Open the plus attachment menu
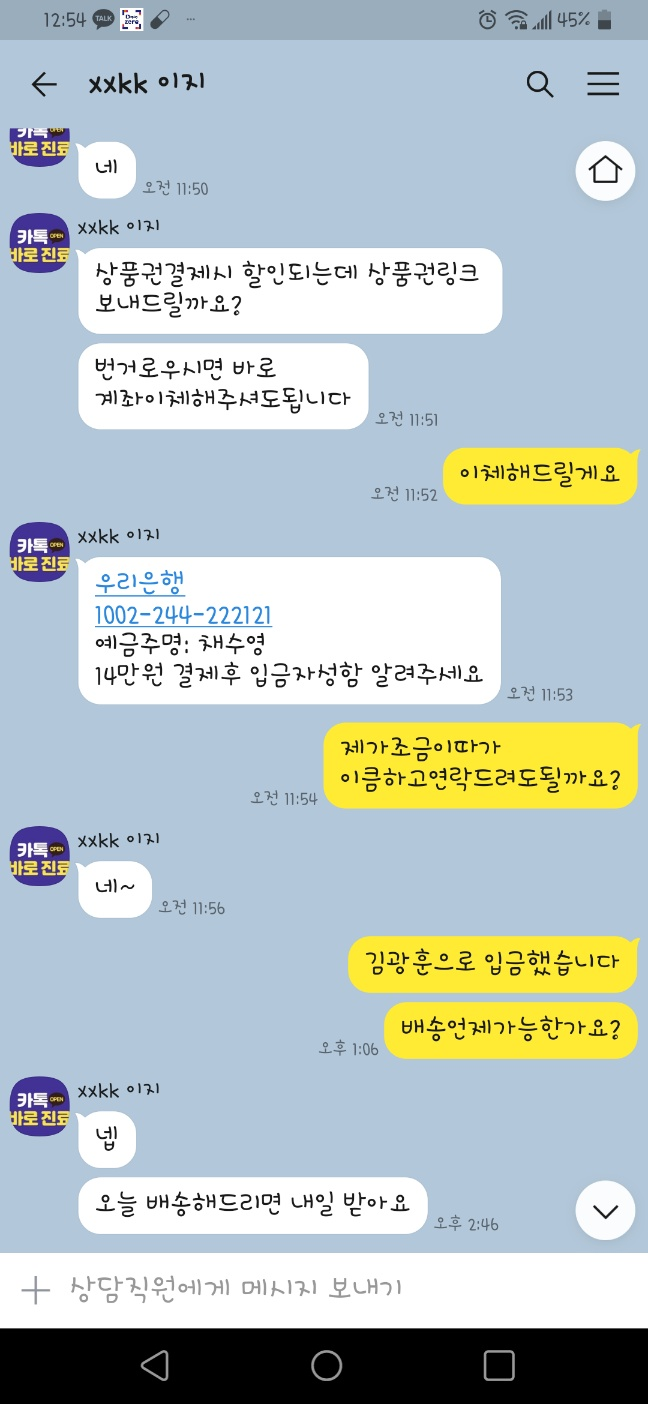Image resolution: width=648 pixels, height=1404 pixels. 35,1289
